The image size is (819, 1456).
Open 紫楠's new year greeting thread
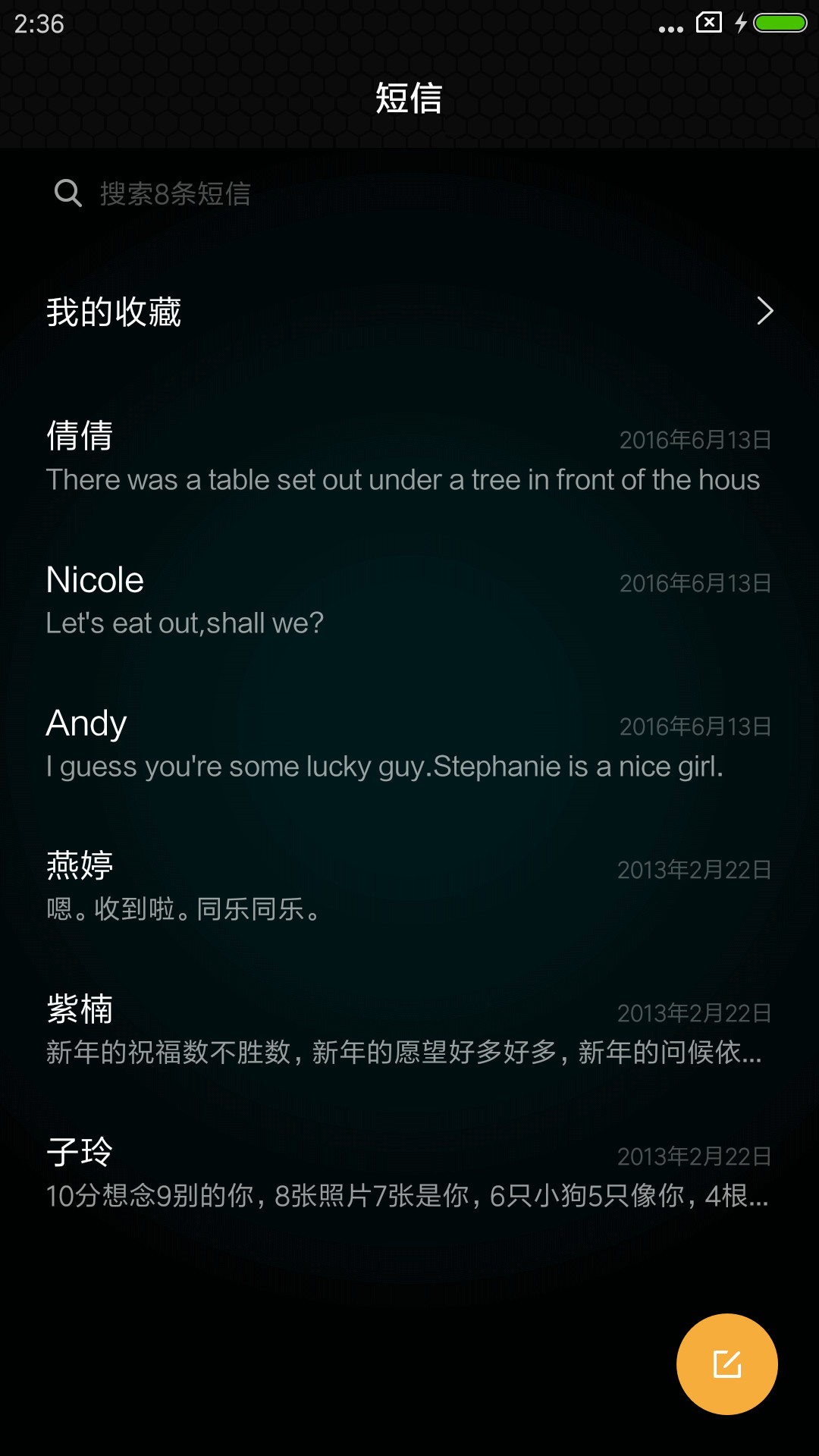[x=409, y=1031]
